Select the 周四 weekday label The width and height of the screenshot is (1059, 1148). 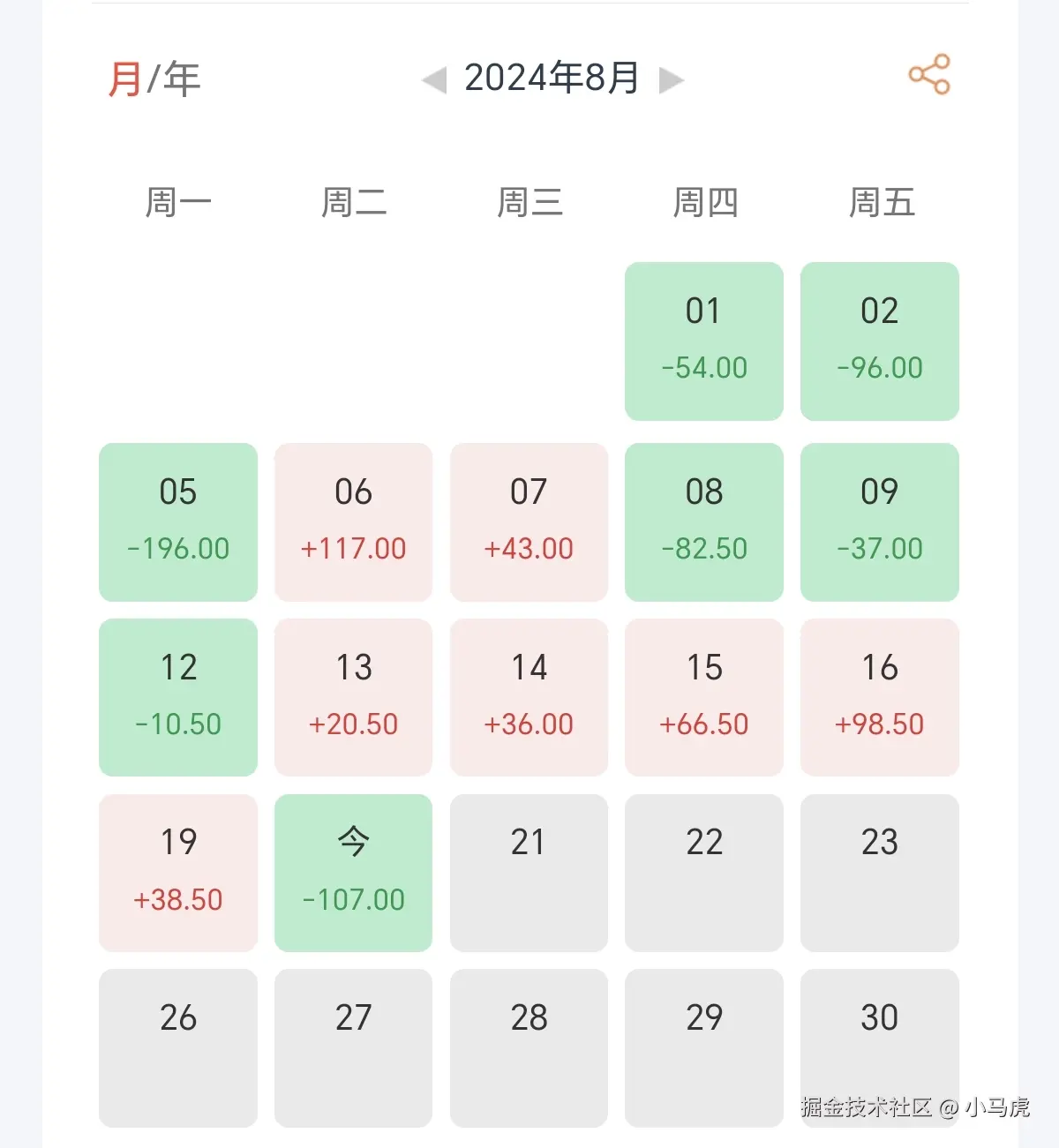click(x=704, y=201)
